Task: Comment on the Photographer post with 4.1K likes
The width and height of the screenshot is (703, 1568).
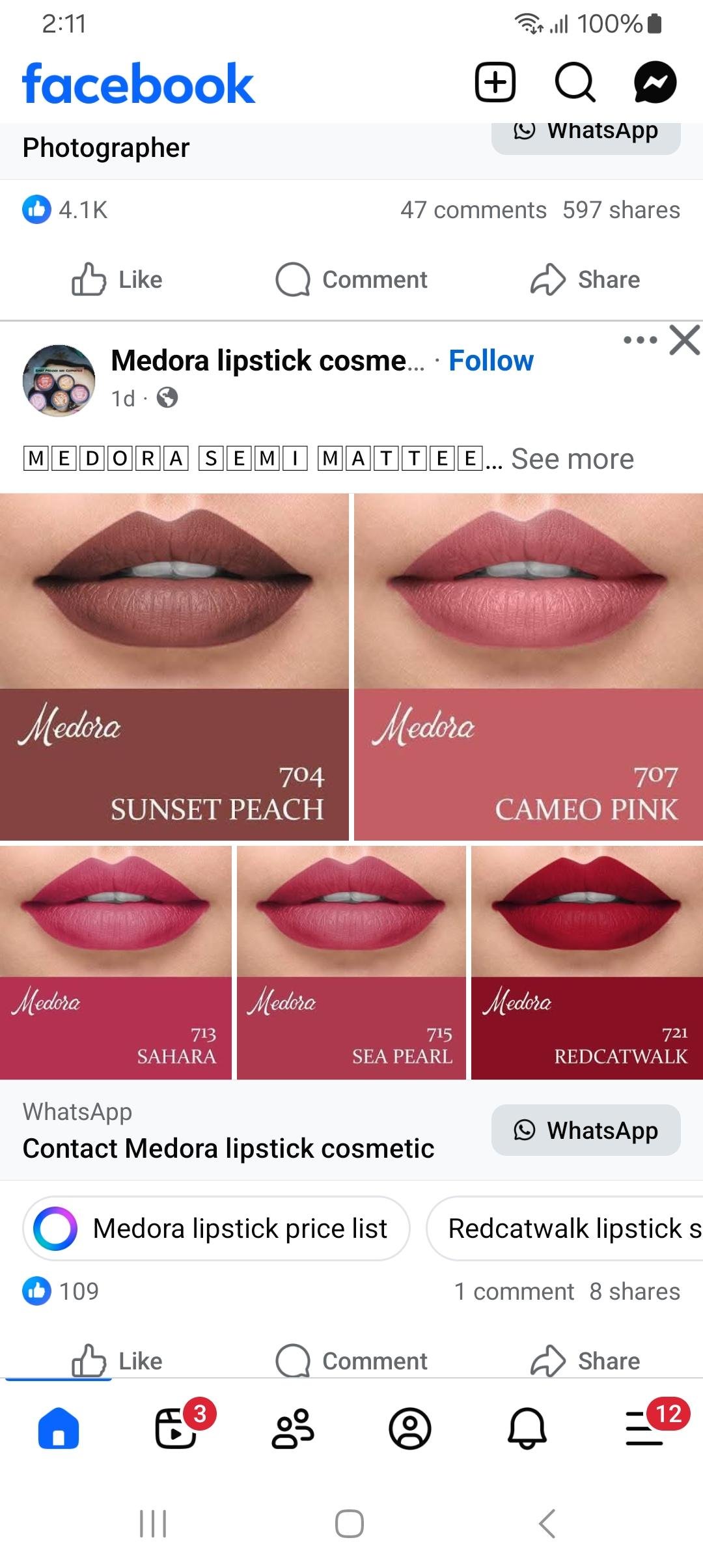Action: point(351,280)
